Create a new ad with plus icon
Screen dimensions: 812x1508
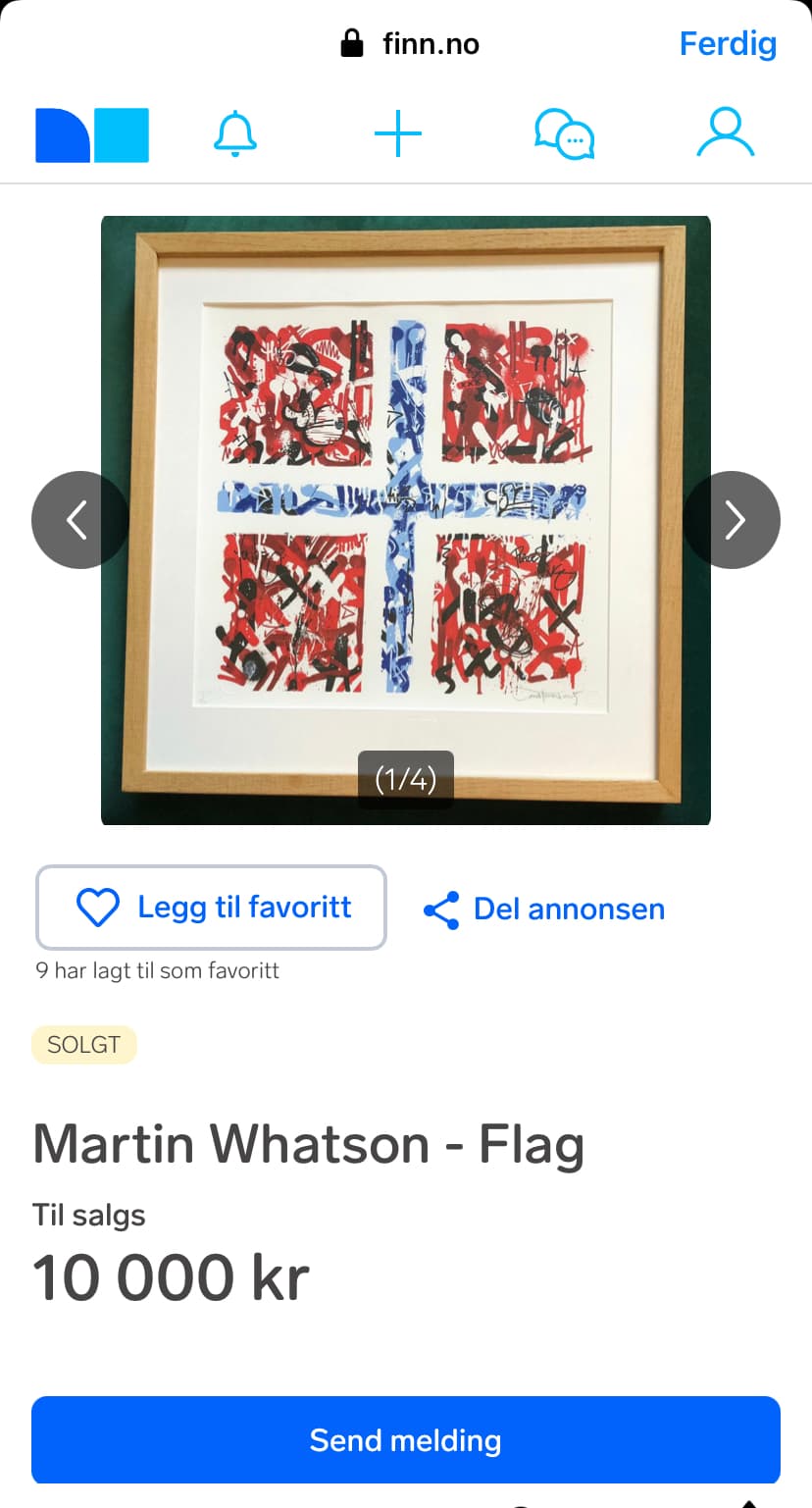click(x=398, y=133)
